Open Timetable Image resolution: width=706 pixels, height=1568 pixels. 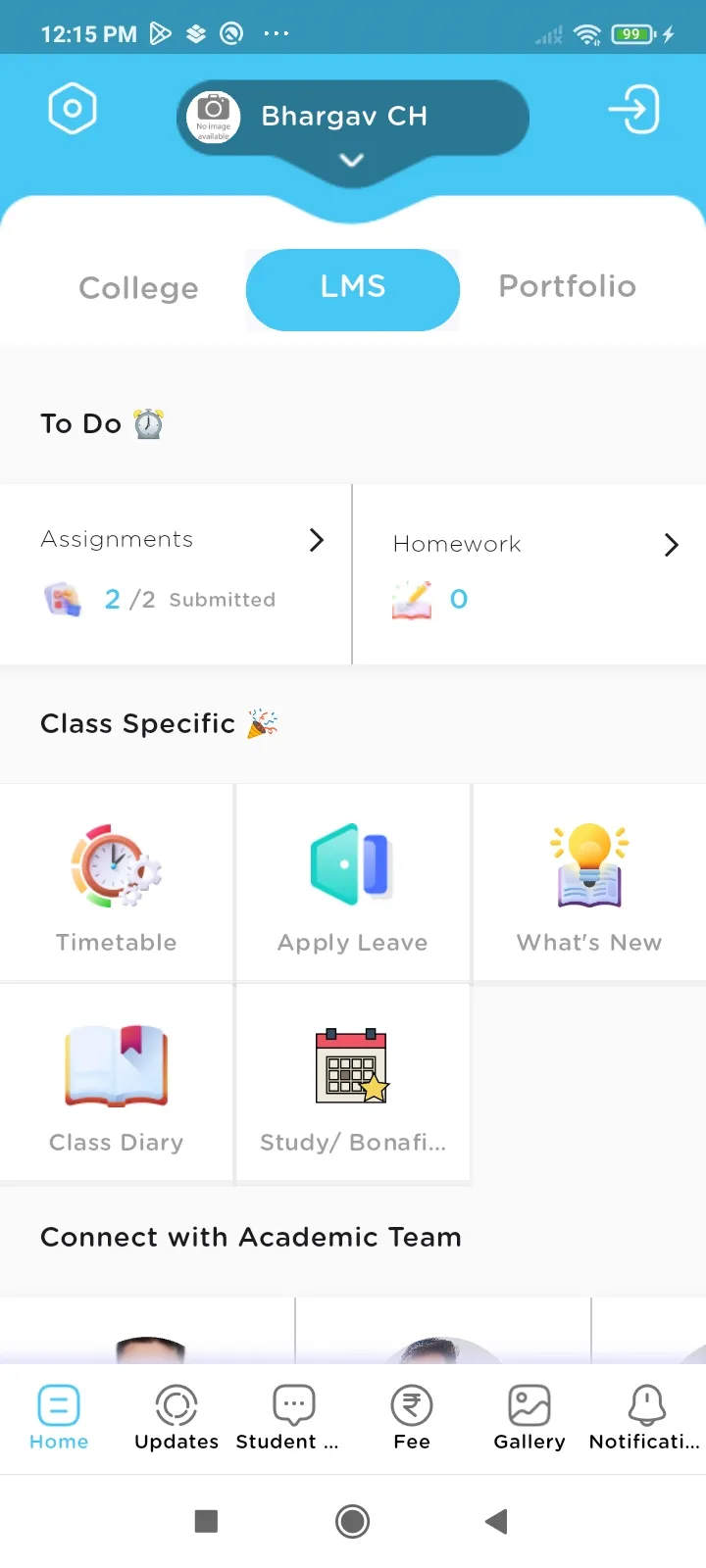coord(117,884)
